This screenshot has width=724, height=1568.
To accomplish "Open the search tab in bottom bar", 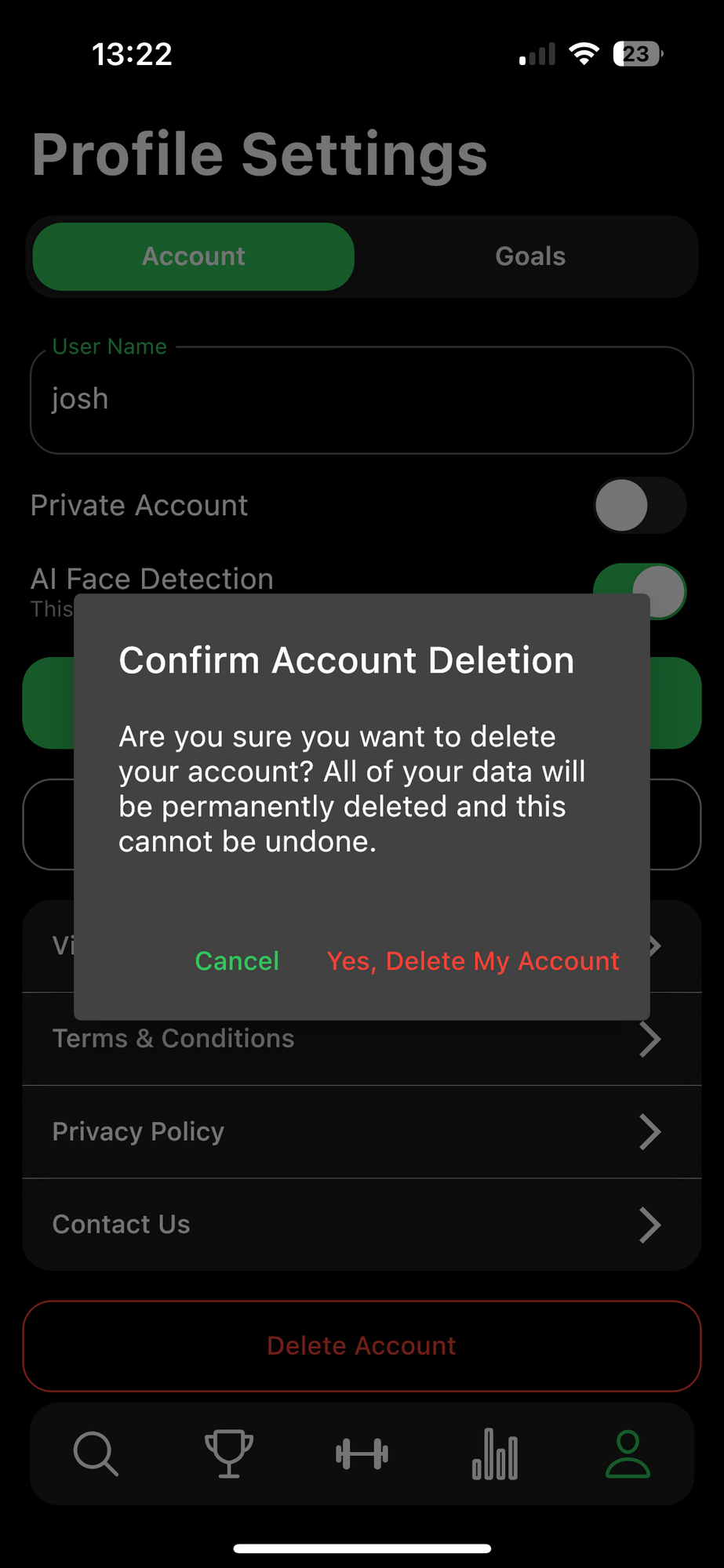I will [x=96, y=1454].
